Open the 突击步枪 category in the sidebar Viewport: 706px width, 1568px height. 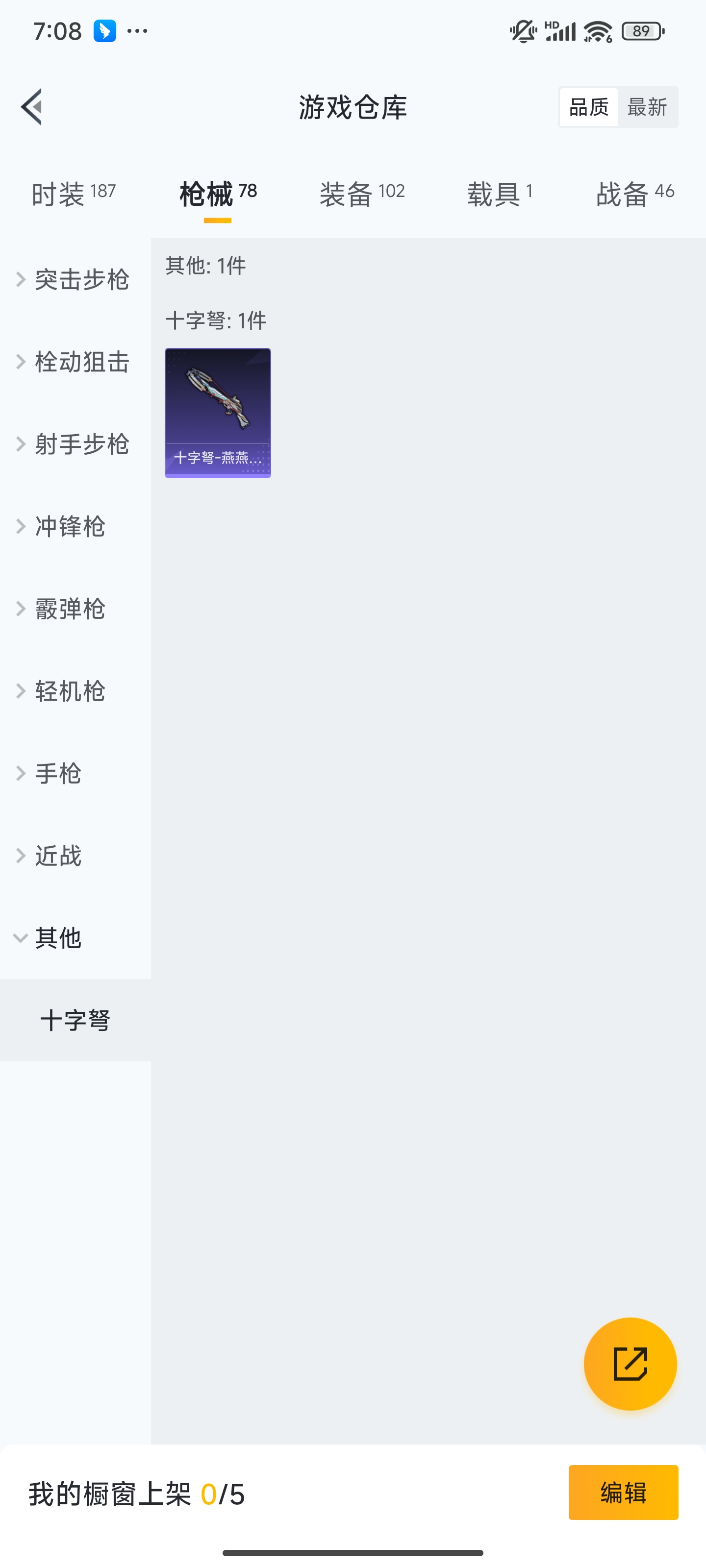coord(81,279)
